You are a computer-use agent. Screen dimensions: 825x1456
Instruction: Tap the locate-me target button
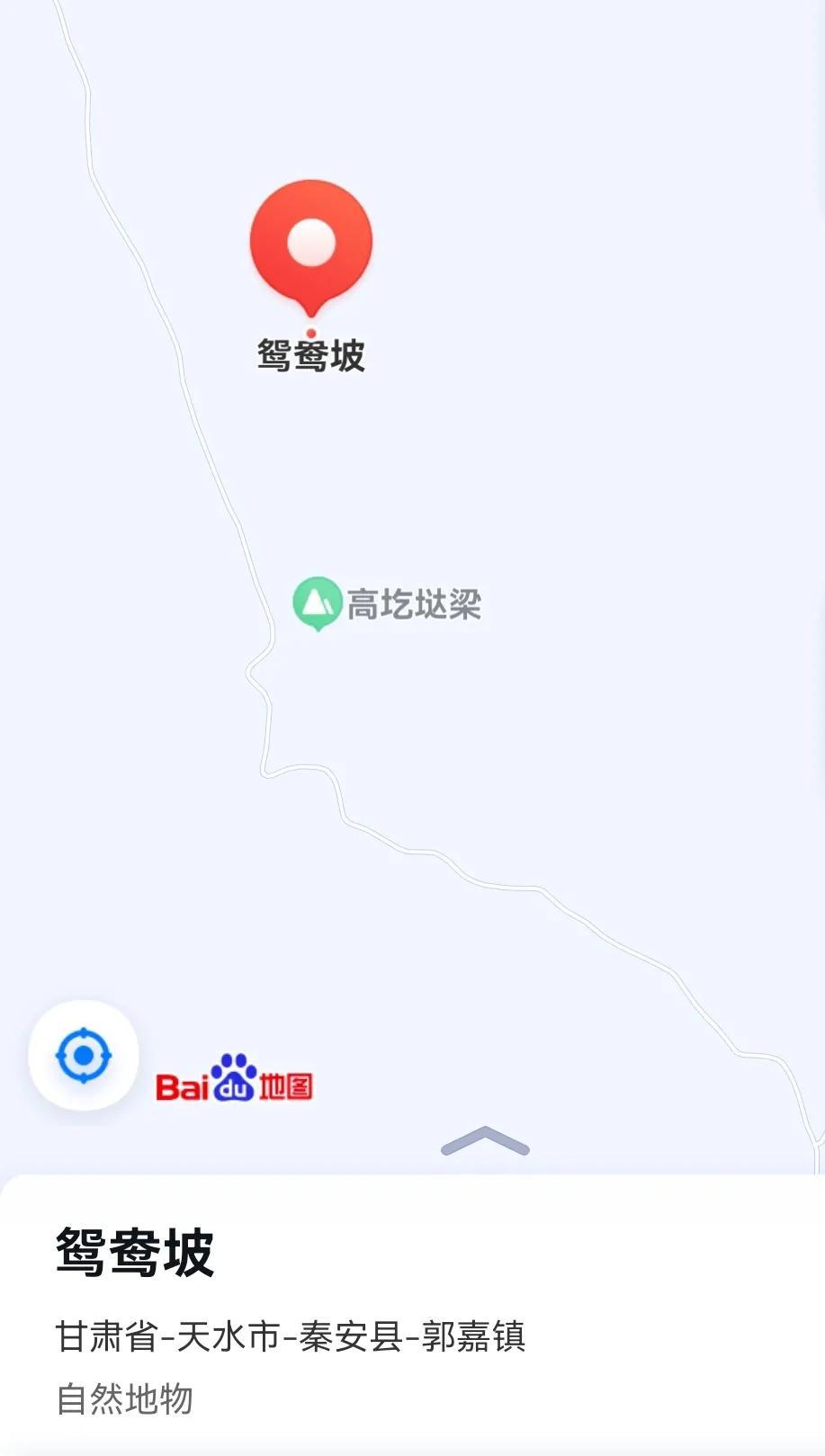84,1055
